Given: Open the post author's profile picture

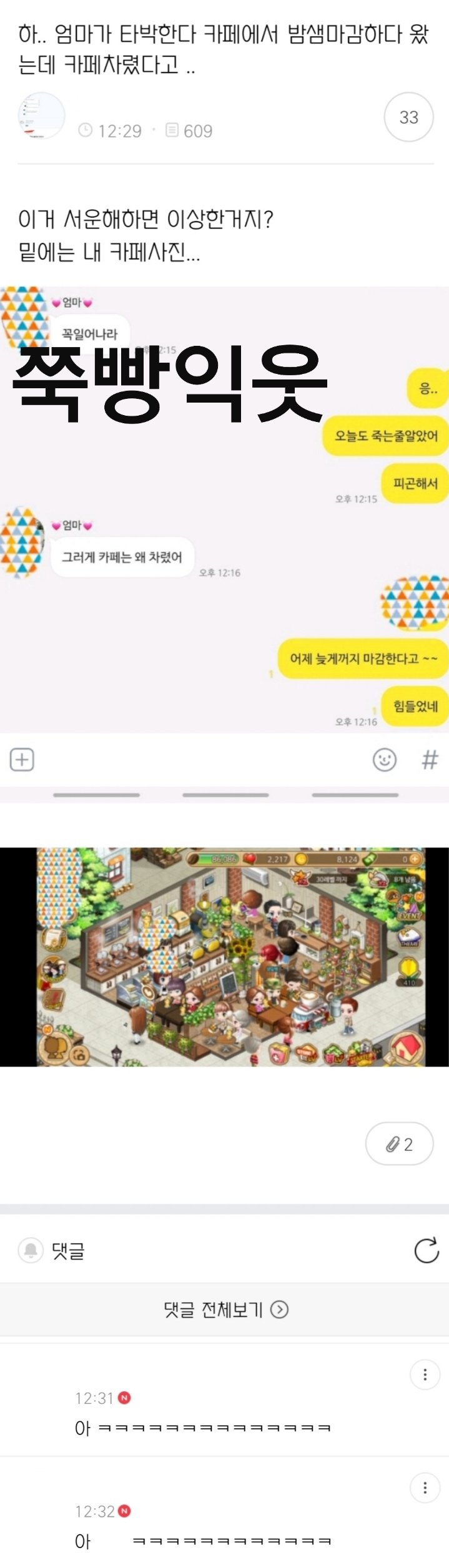Looking at the screenshot, I should click(41, 116).
